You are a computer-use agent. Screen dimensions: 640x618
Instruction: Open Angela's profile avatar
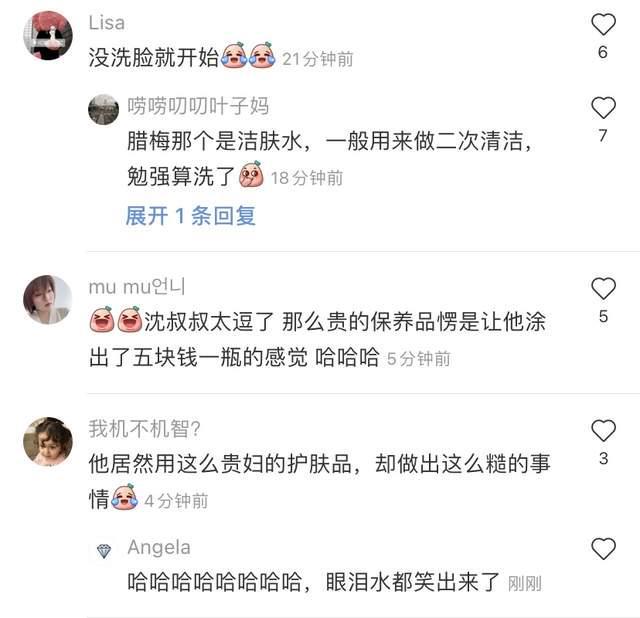tap(103, 549)
